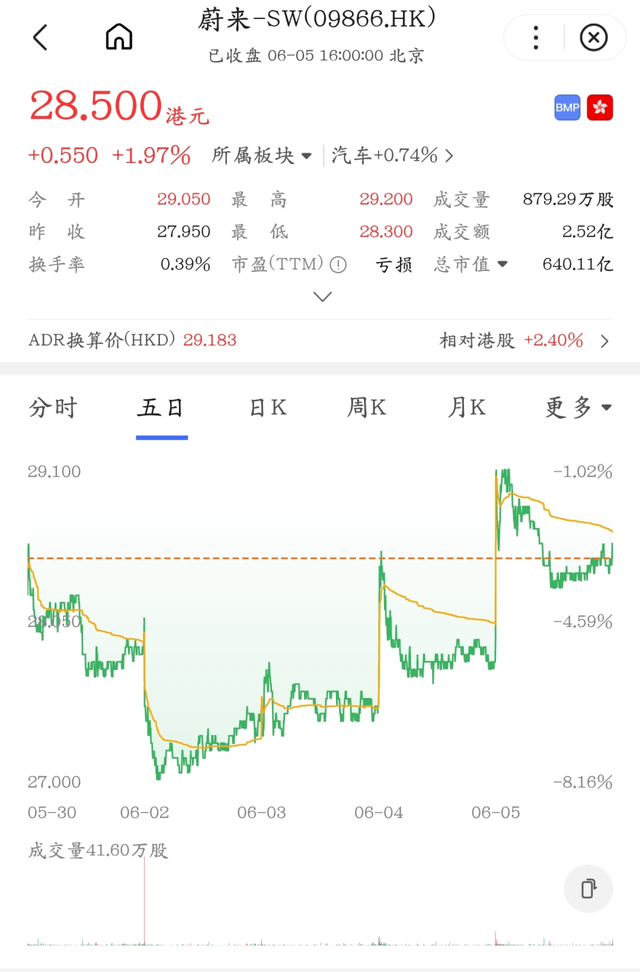Switch to the 日K chart tab
Viewport: 640px width, 972px height.
(x=267, y=408)
